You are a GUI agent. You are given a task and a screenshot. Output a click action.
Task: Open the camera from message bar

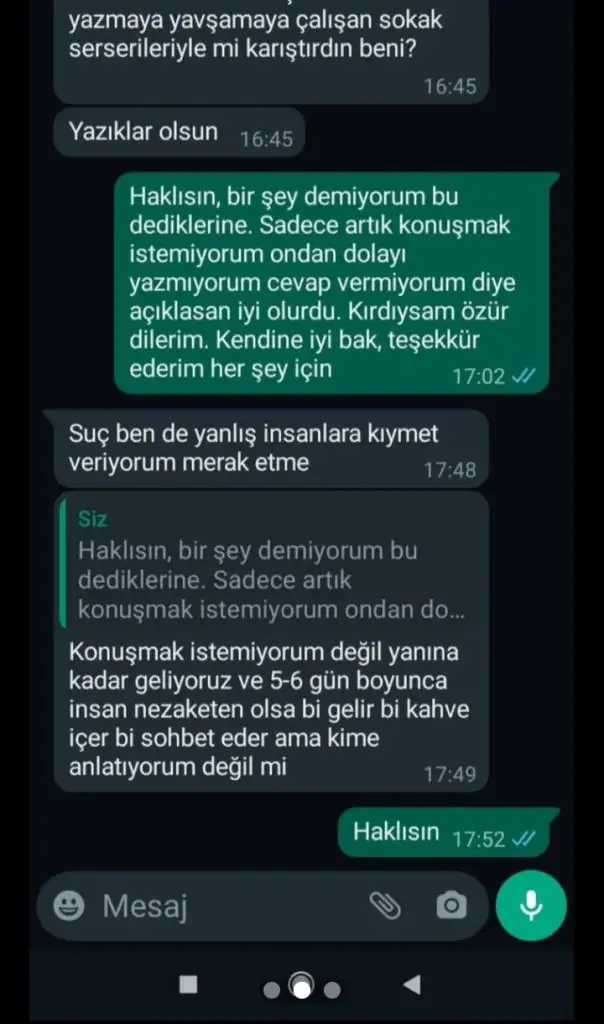point(451,906)
